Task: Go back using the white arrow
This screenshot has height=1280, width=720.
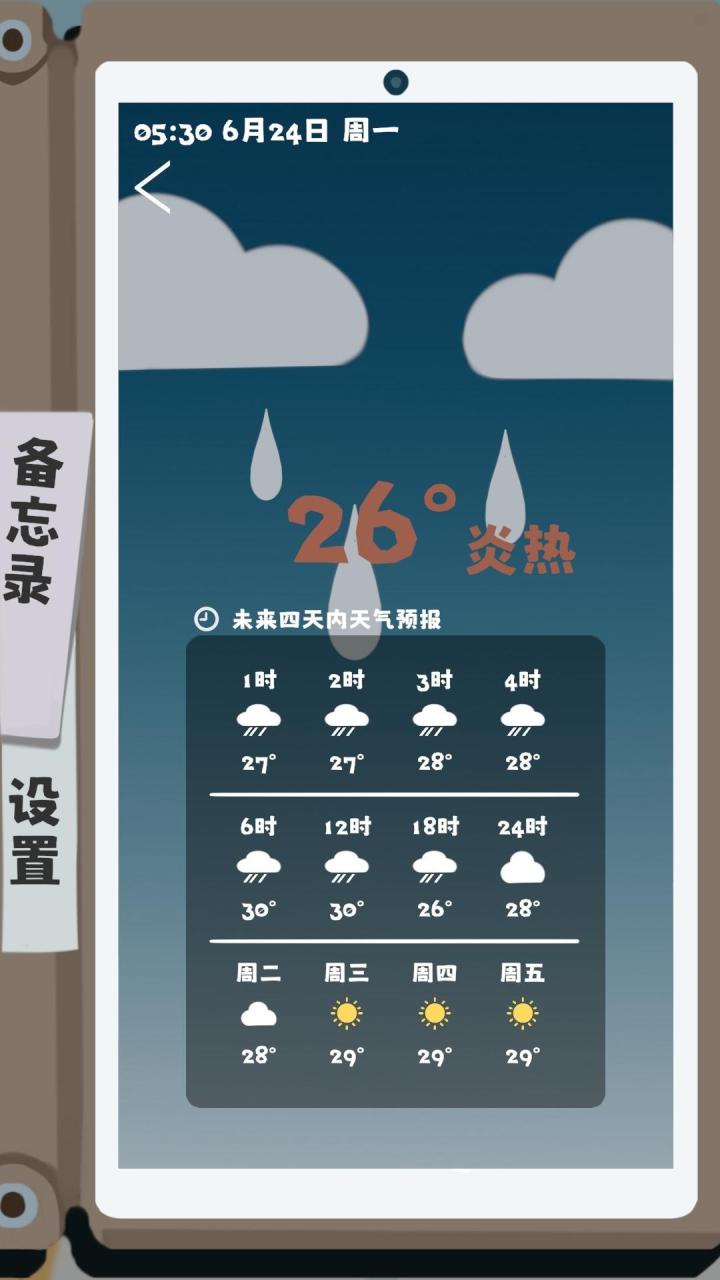Action: (153, 187)
